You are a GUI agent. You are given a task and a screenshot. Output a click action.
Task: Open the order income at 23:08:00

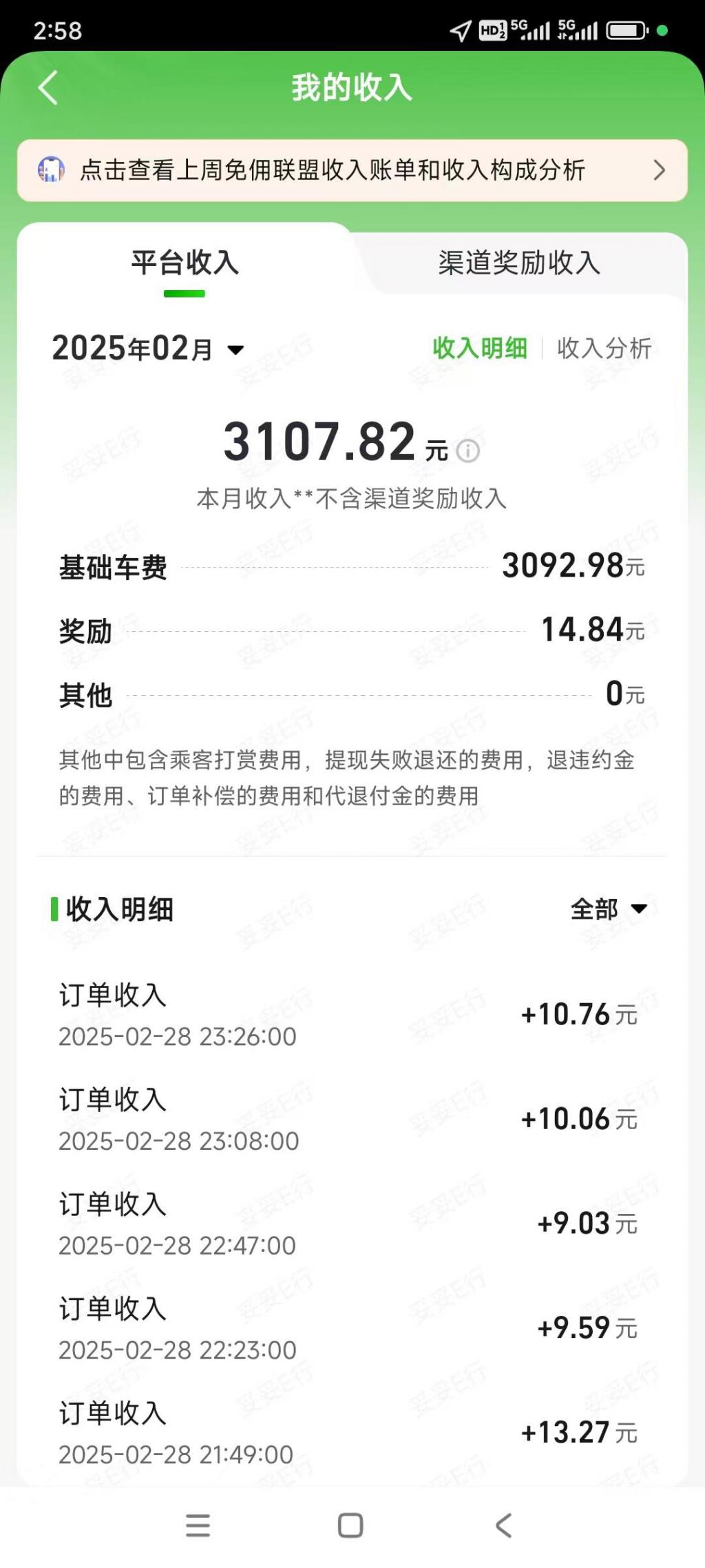coord(351,1120)
